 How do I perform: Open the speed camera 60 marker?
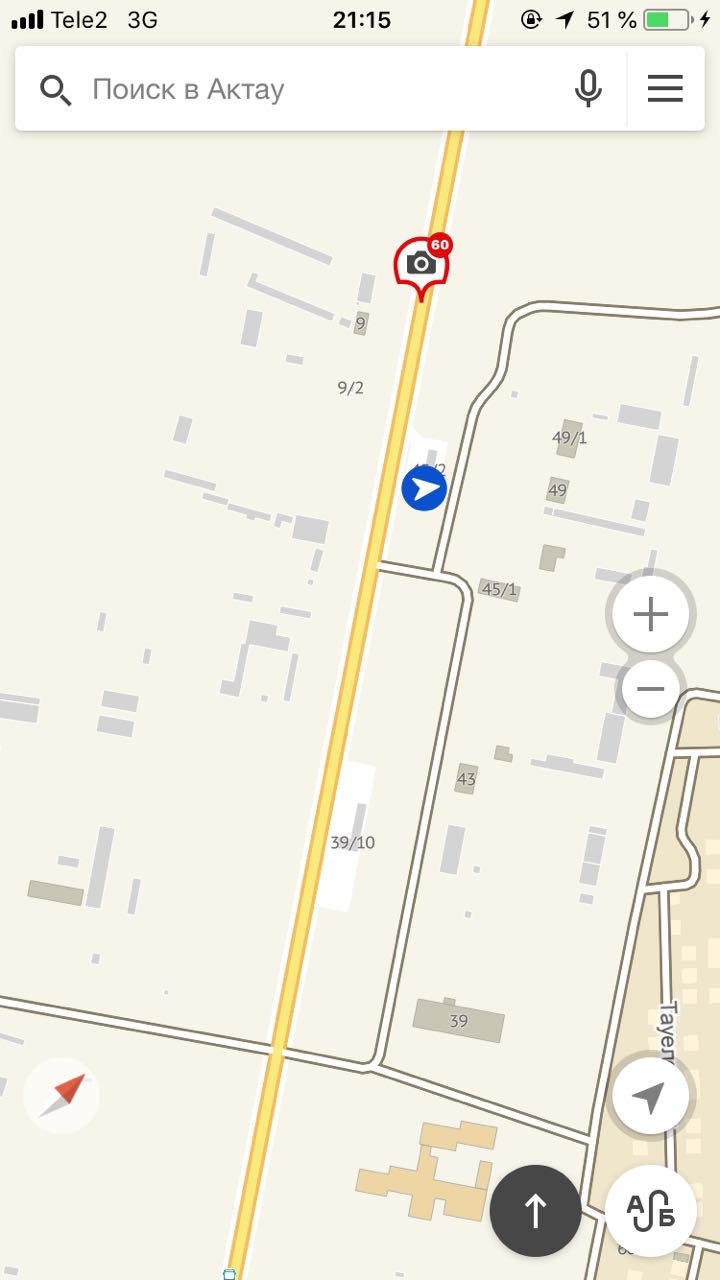[x=422, y=265]
